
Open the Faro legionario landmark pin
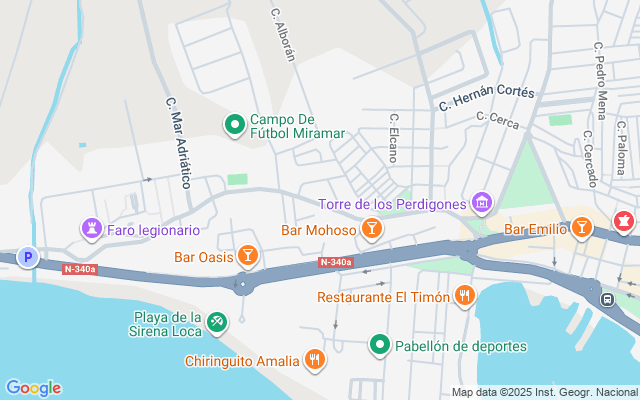point(92,230)
